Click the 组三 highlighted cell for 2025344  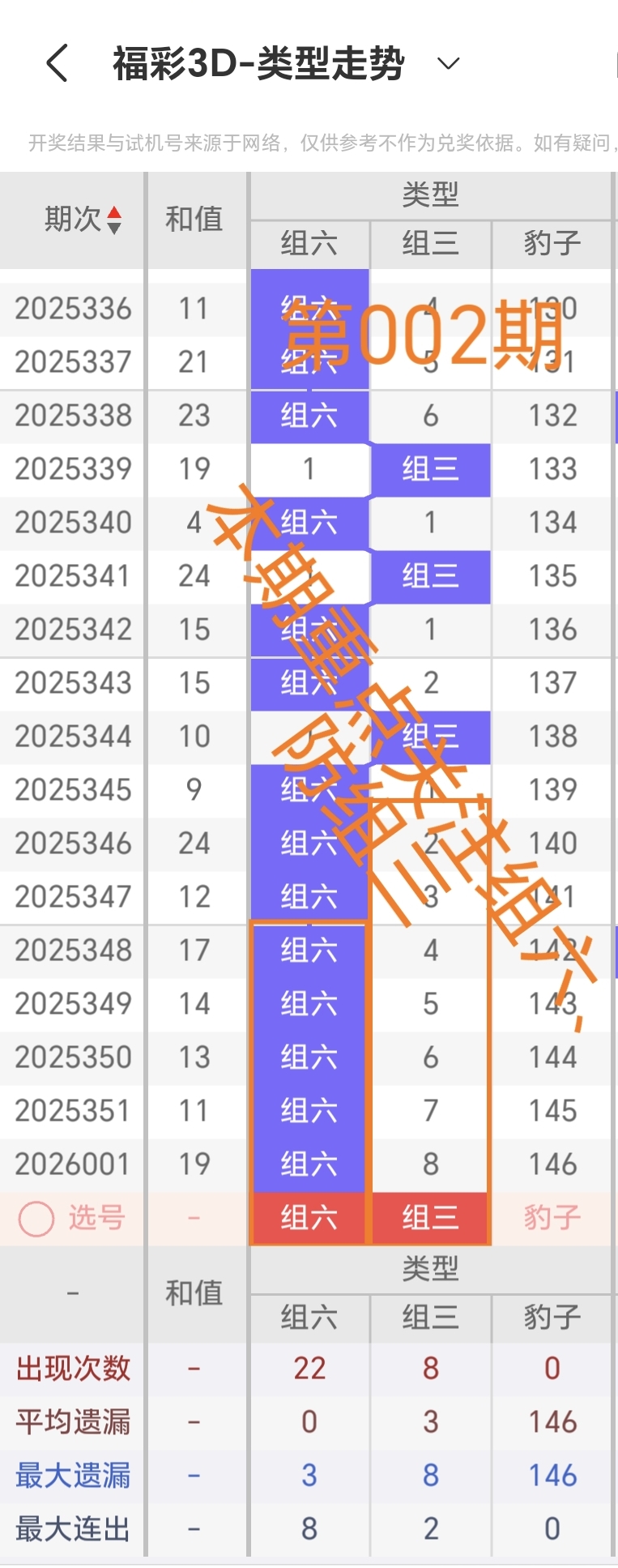(430, 737)
